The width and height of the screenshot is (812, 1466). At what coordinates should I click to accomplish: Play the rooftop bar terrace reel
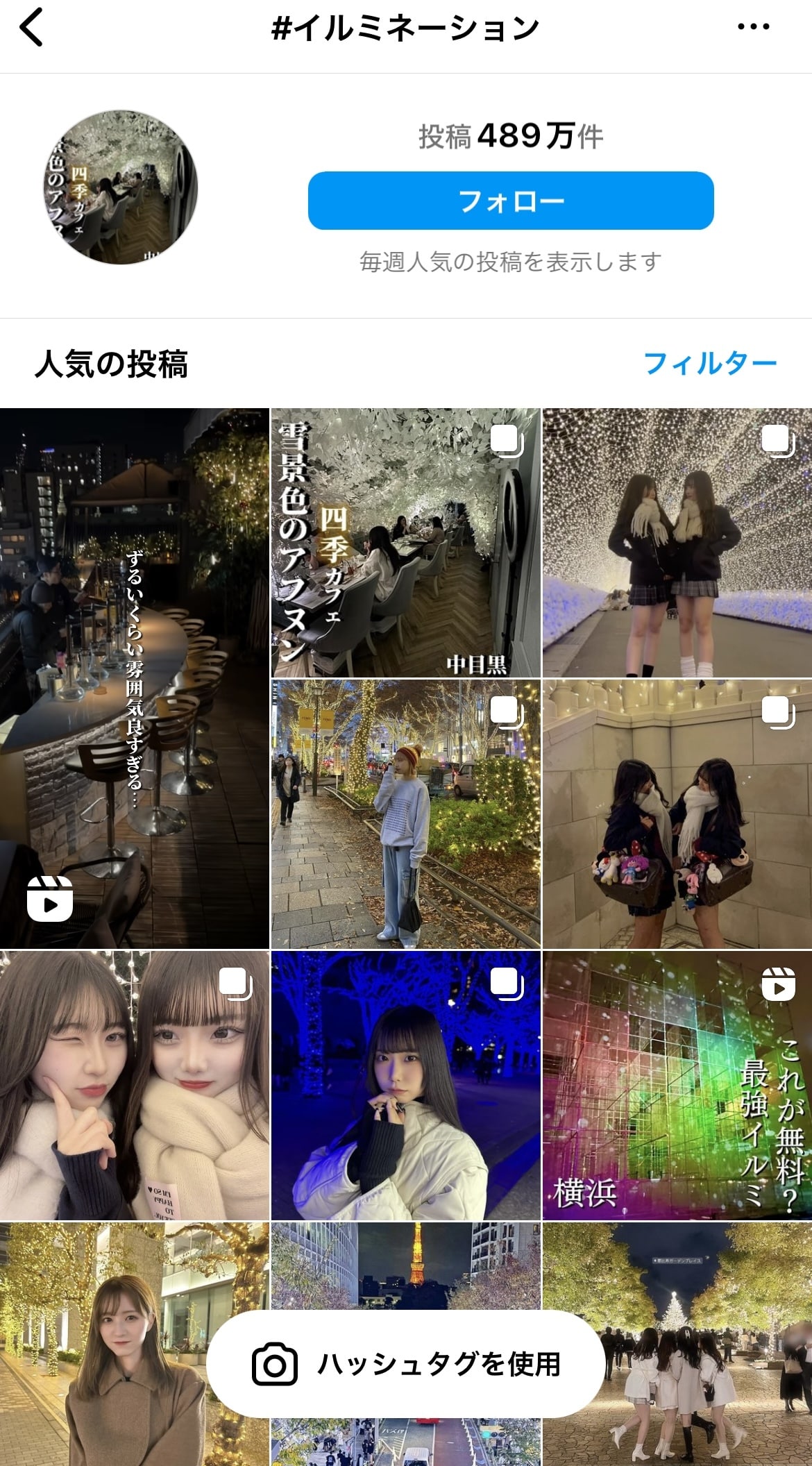coord(134,677)
